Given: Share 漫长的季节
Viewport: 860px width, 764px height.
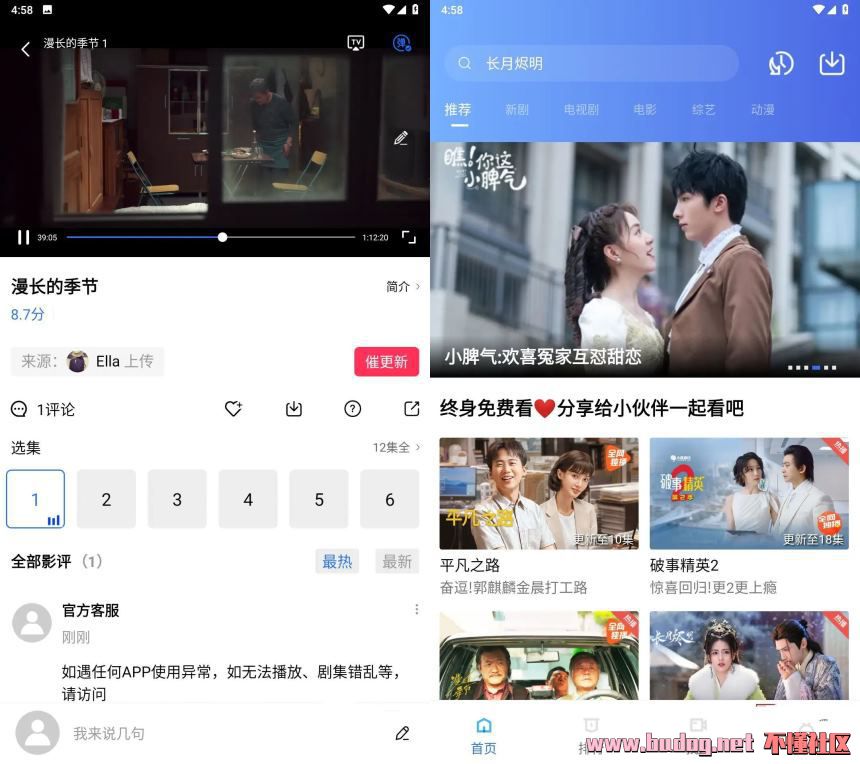Looking at the screenshot, I should (x=411, y=409).
